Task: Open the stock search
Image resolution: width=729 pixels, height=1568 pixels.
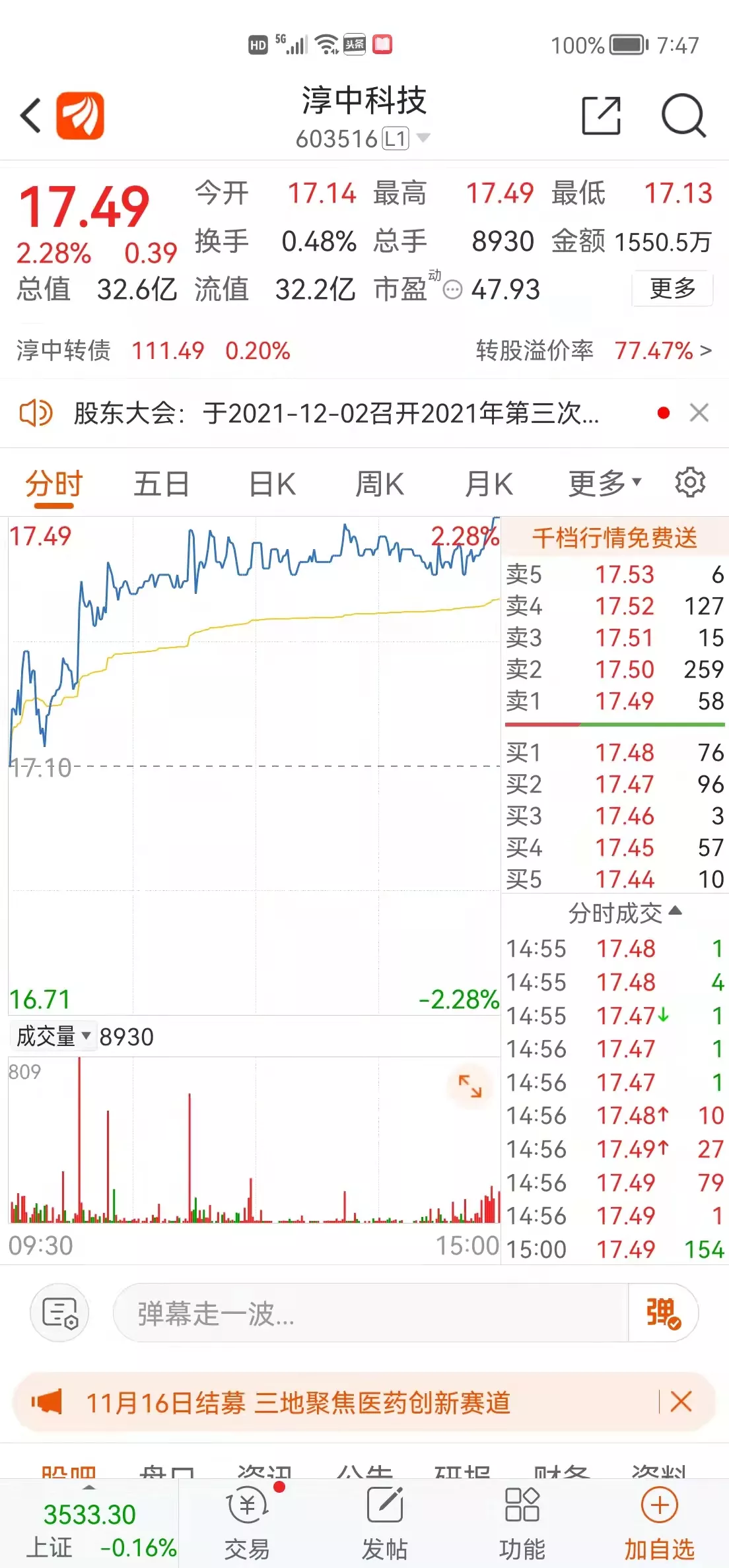Action: 683,116
